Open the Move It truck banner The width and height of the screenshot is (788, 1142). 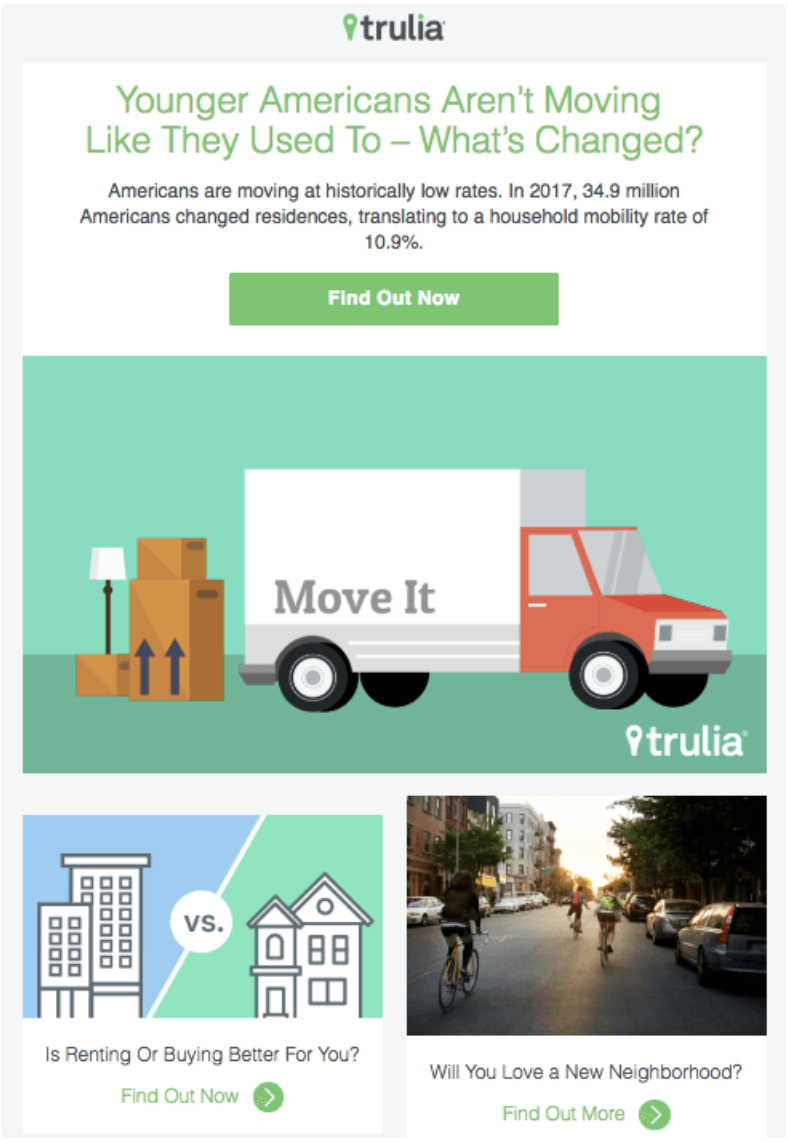coord(394,564)
